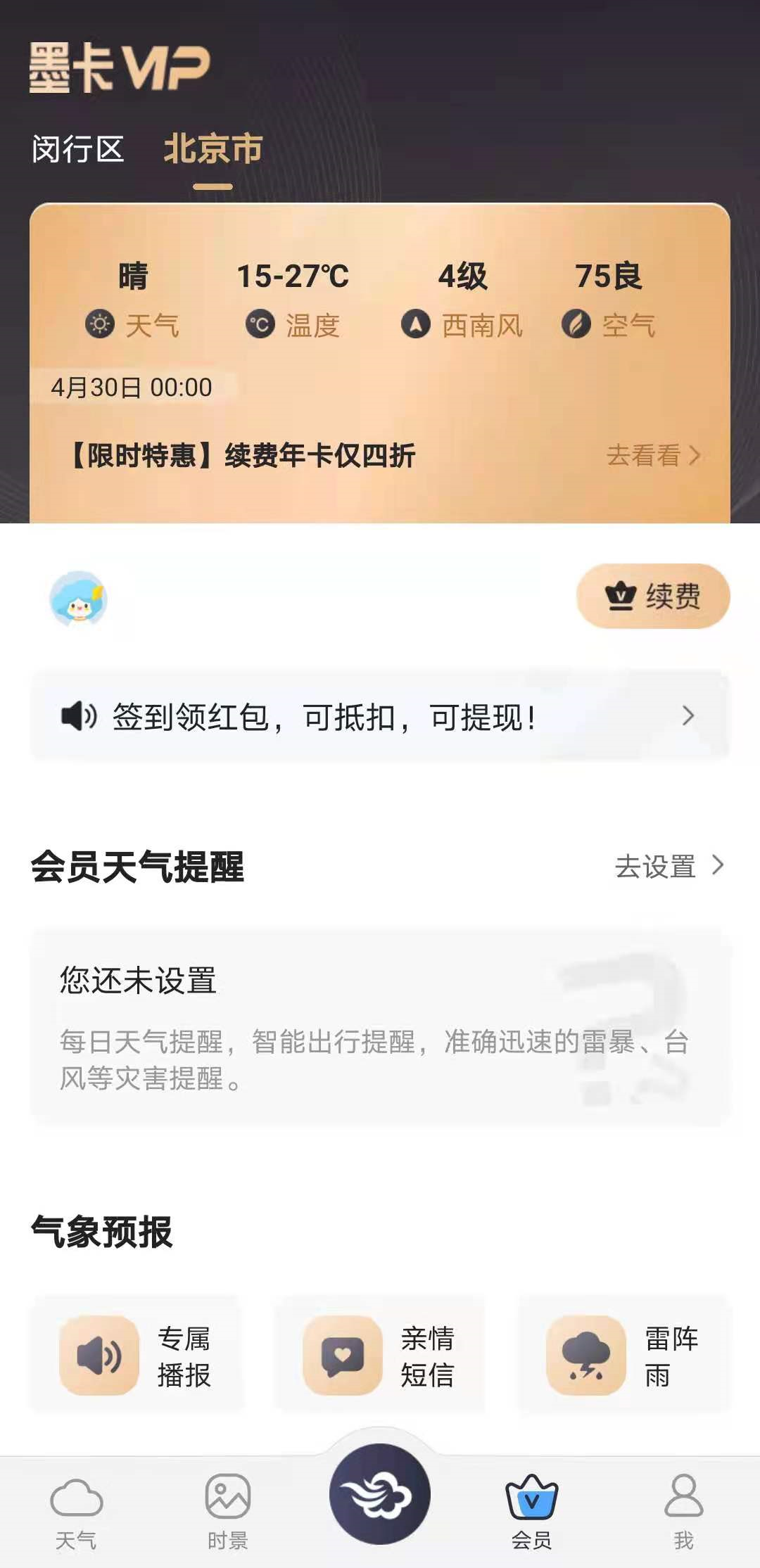Viewport: 760px width, 1568px height.
Task: Tap the center cloud logo button
Action: tap(380, 1493)
